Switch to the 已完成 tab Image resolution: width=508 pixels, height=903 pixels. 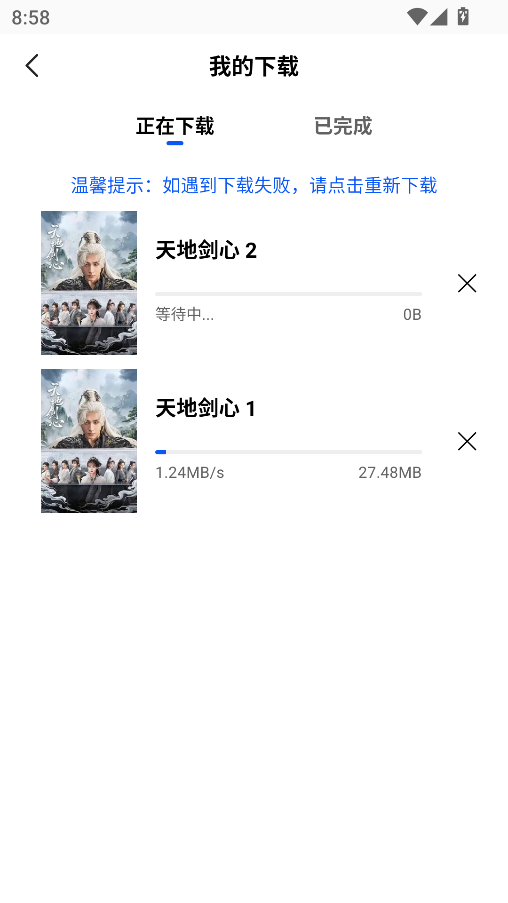(343, 126)
